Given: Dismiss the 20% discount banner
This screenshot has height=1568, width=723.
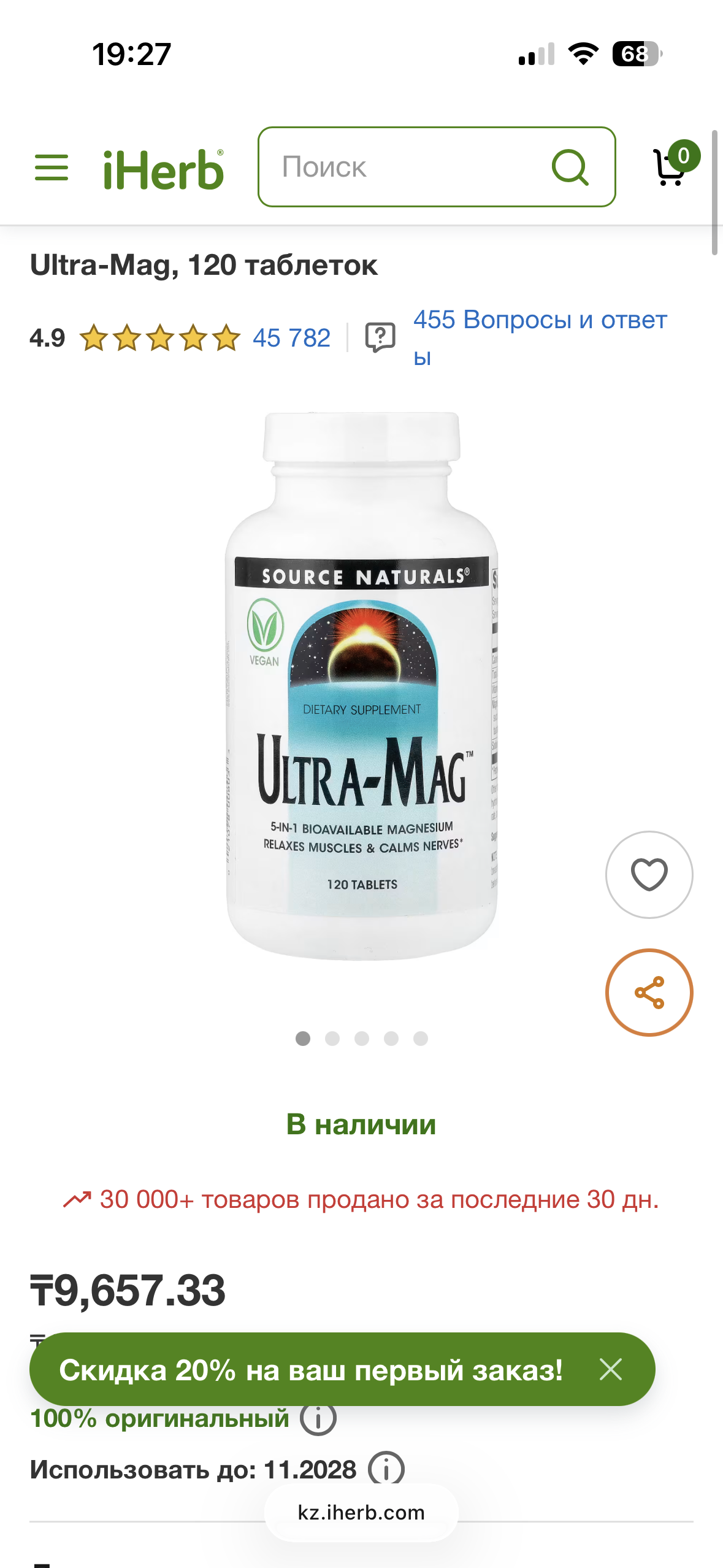Looking at the screenshot, I should tap(611, 1369).
